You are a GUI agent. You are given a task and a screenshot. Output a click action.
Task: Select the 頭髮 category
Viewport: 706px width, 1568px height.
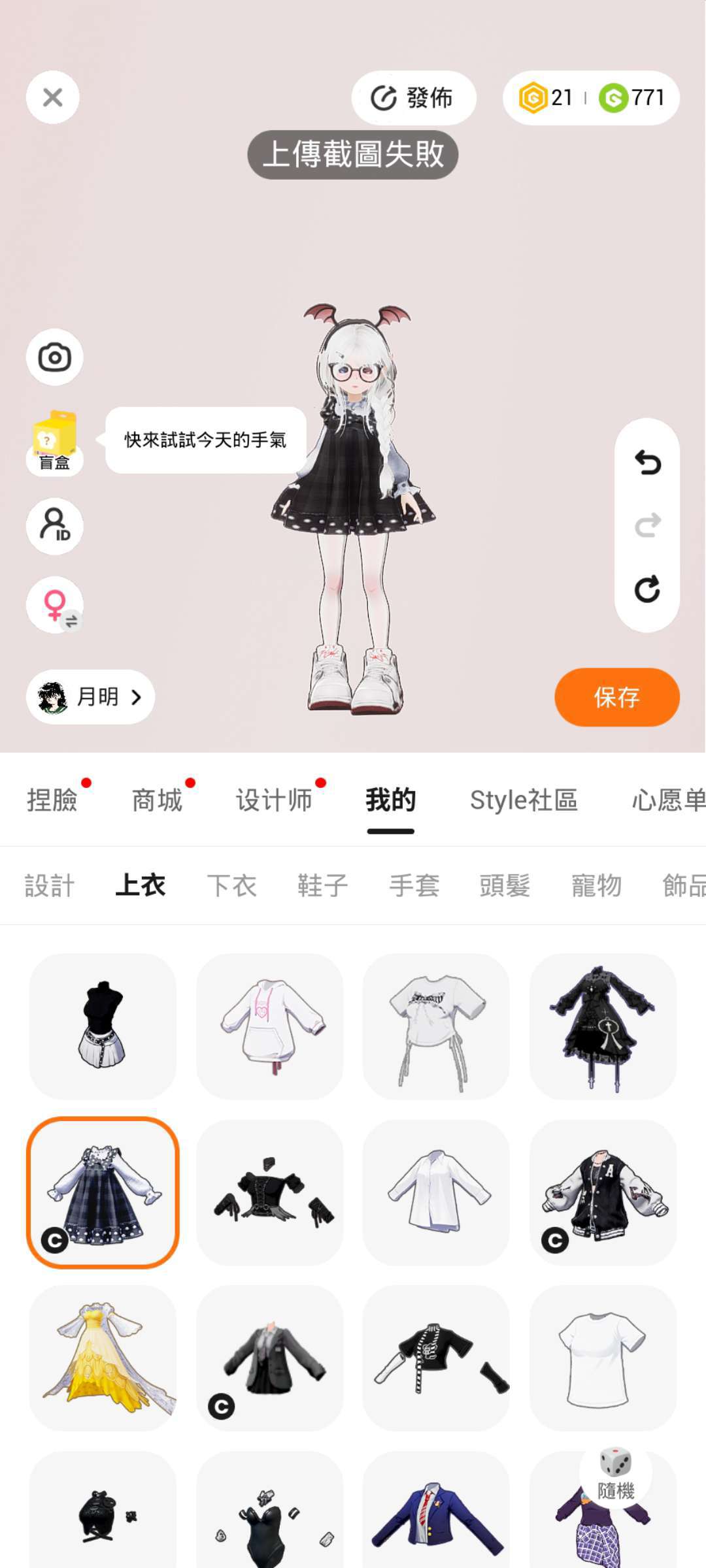pos(505,886)
